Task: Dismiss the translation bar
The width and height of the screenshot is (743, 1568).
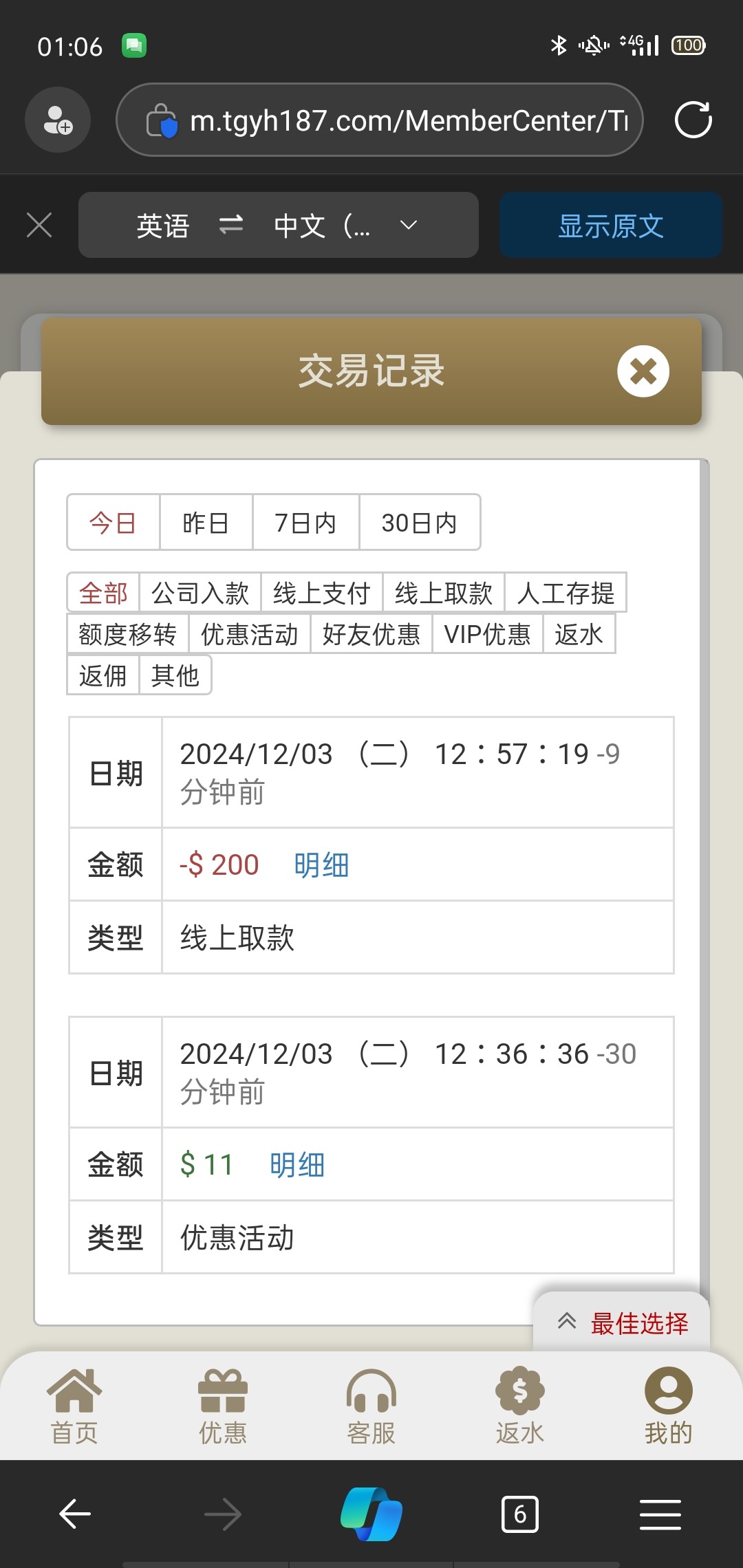Action: click(x=39, y=225)
